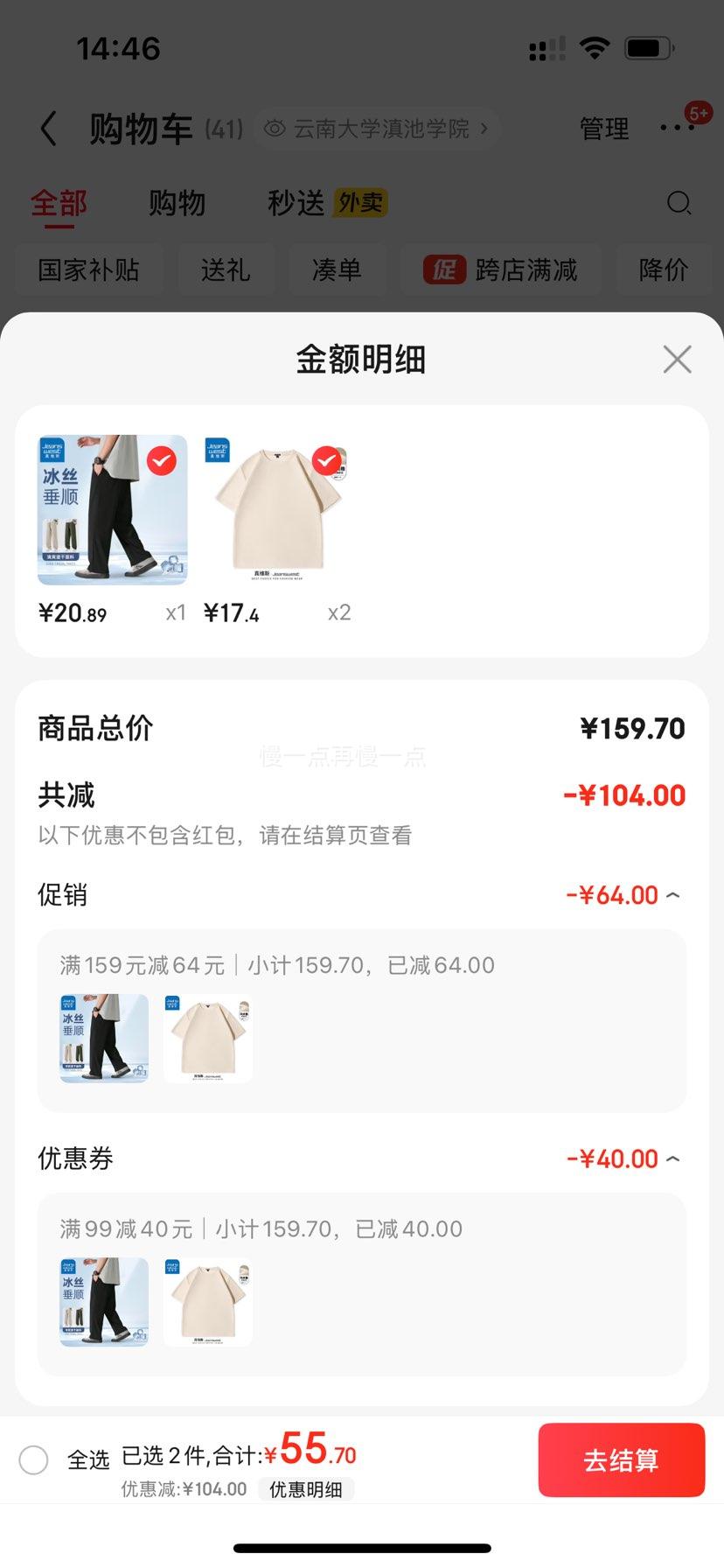Open 管理 cart management
Viewport: 724px width, 1568px height.
coord(604,129)
